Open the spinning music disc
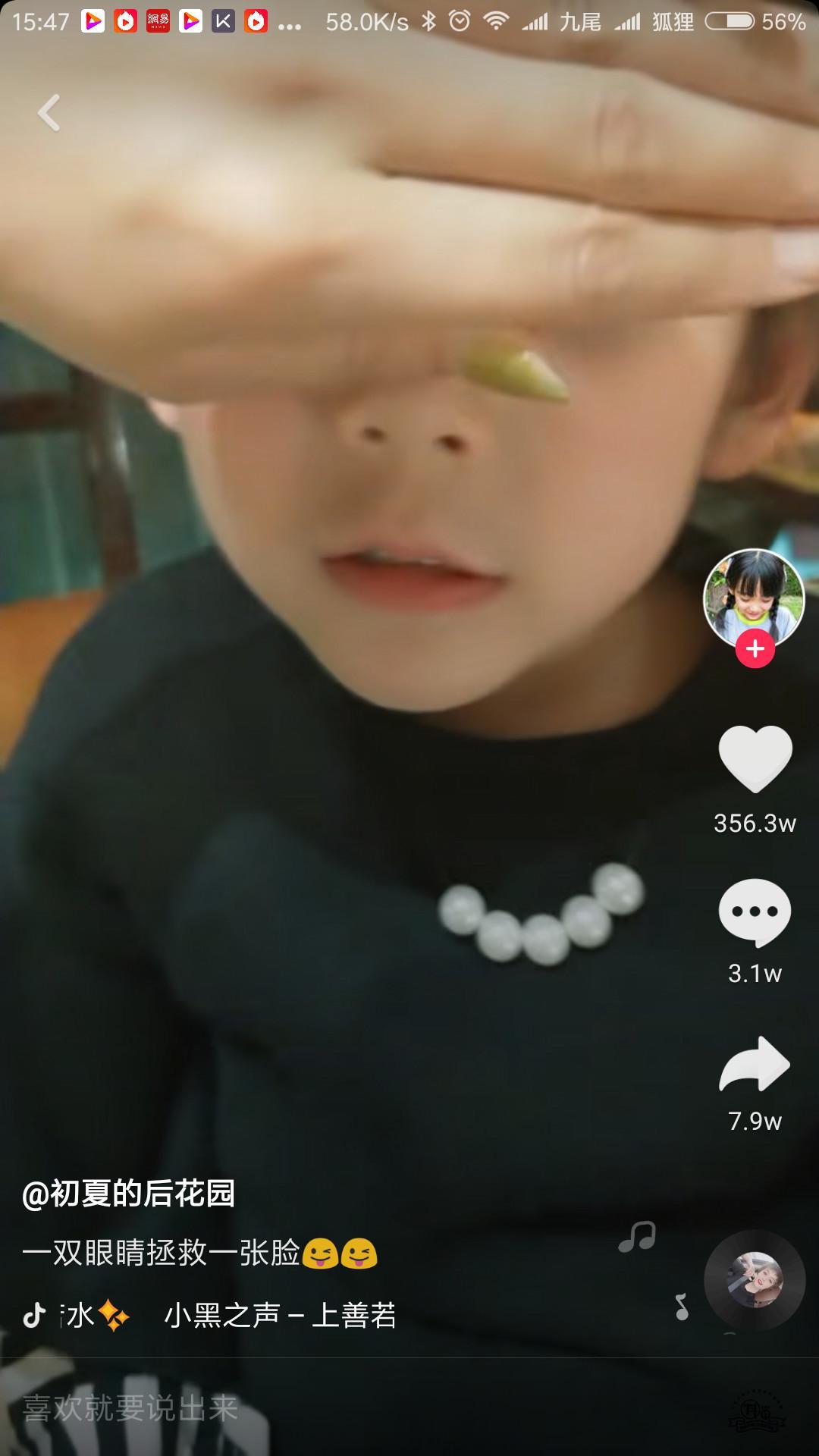The image size is (819, 1456). pos(754,1280)
